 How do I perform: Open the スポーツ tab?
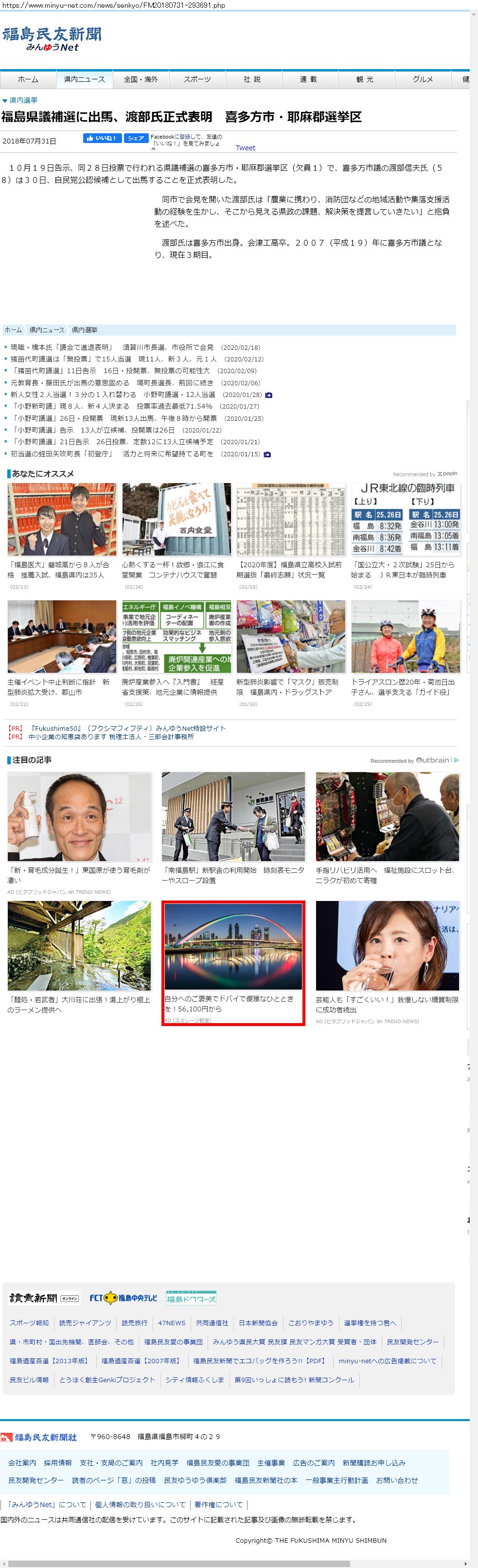pos(197,79)
